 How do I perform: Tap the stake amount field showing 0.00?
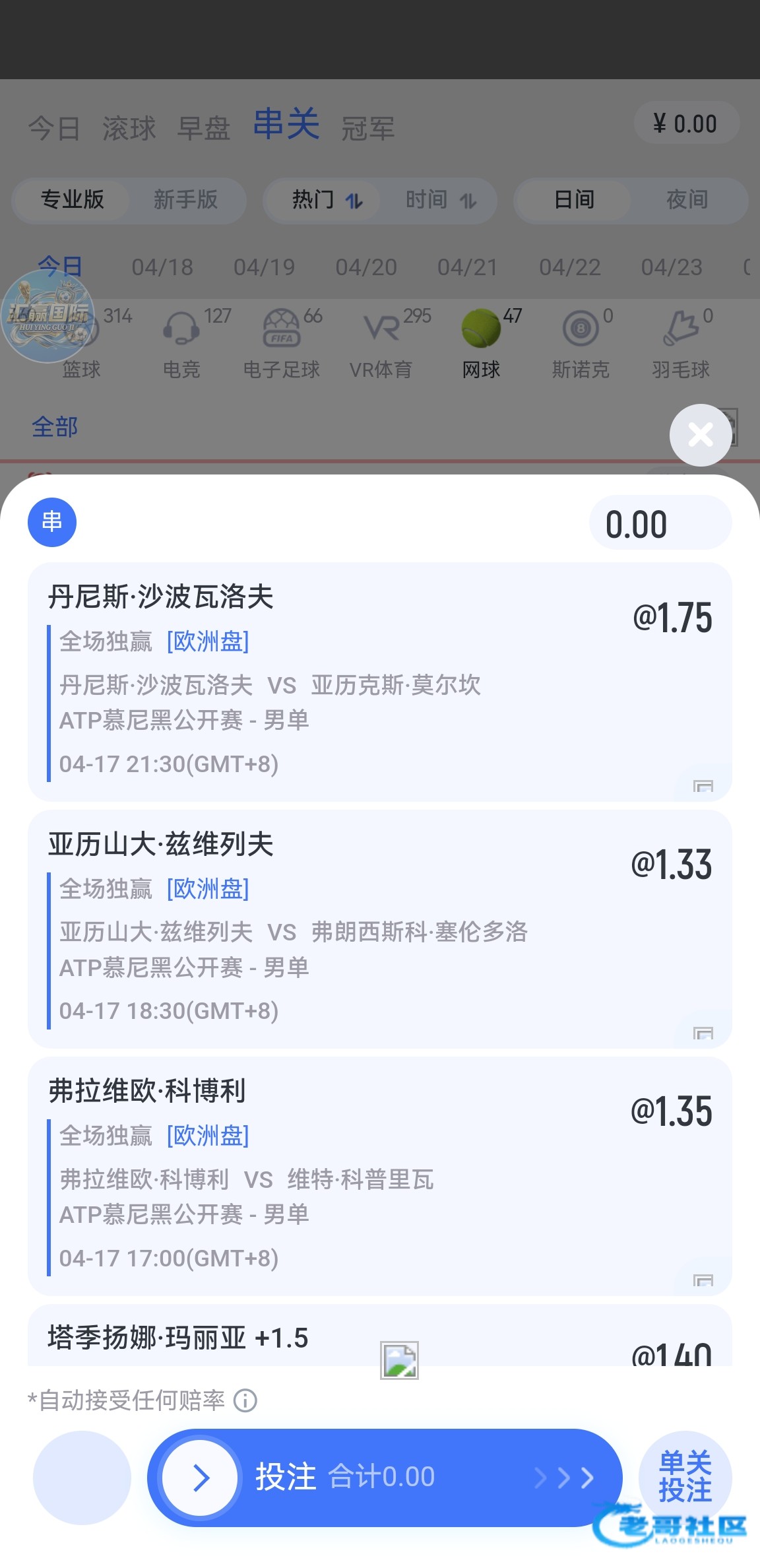660,523
